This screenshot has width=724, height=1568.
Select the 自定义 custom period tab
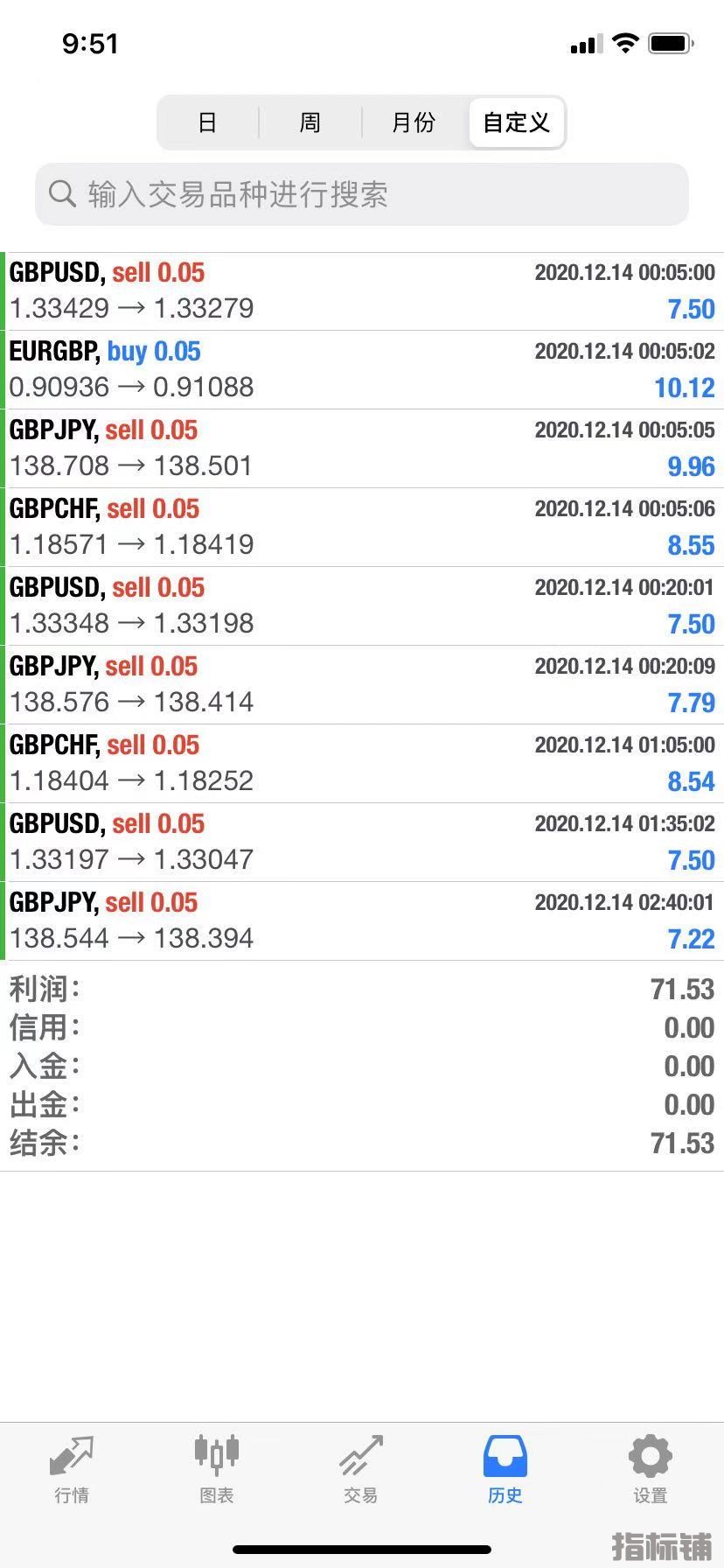tap(516, 122)
